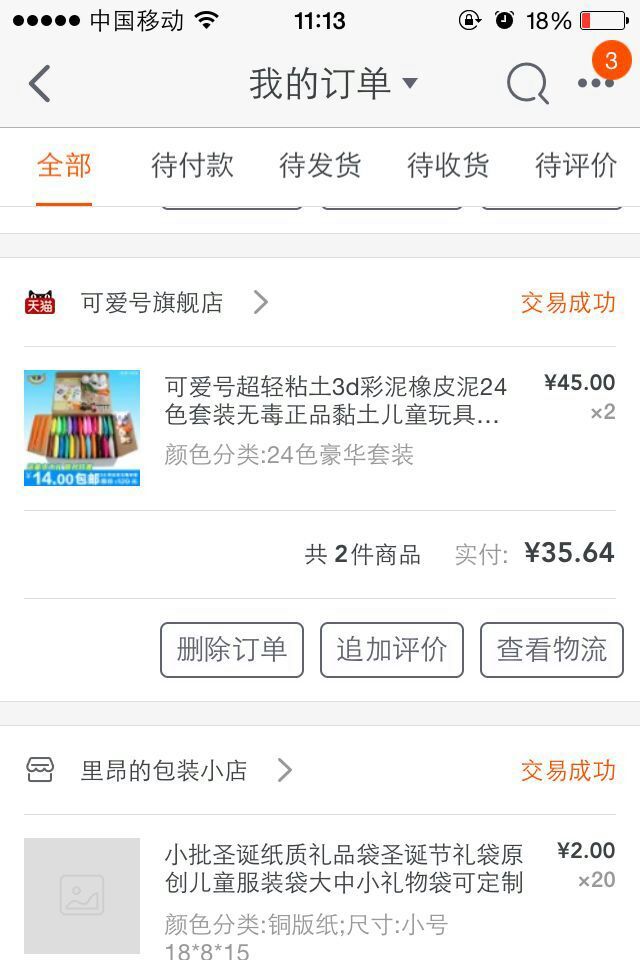View the 待评价 tab
This screenshot has height=960, width=640.
click(x=576, y=166)
